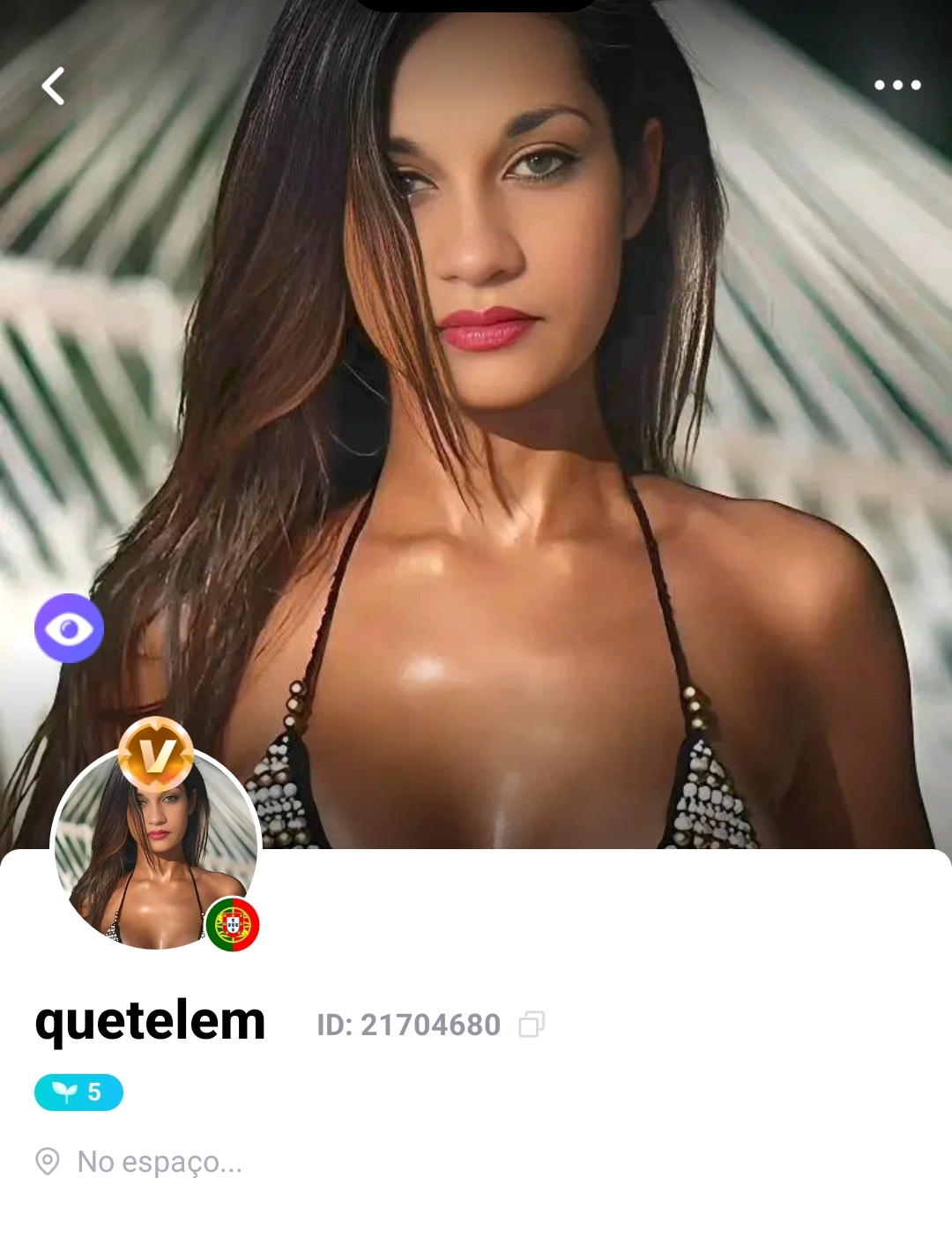Open quetelem's round profile avatar
The image size is (952, 1260).
click(156, 849)
